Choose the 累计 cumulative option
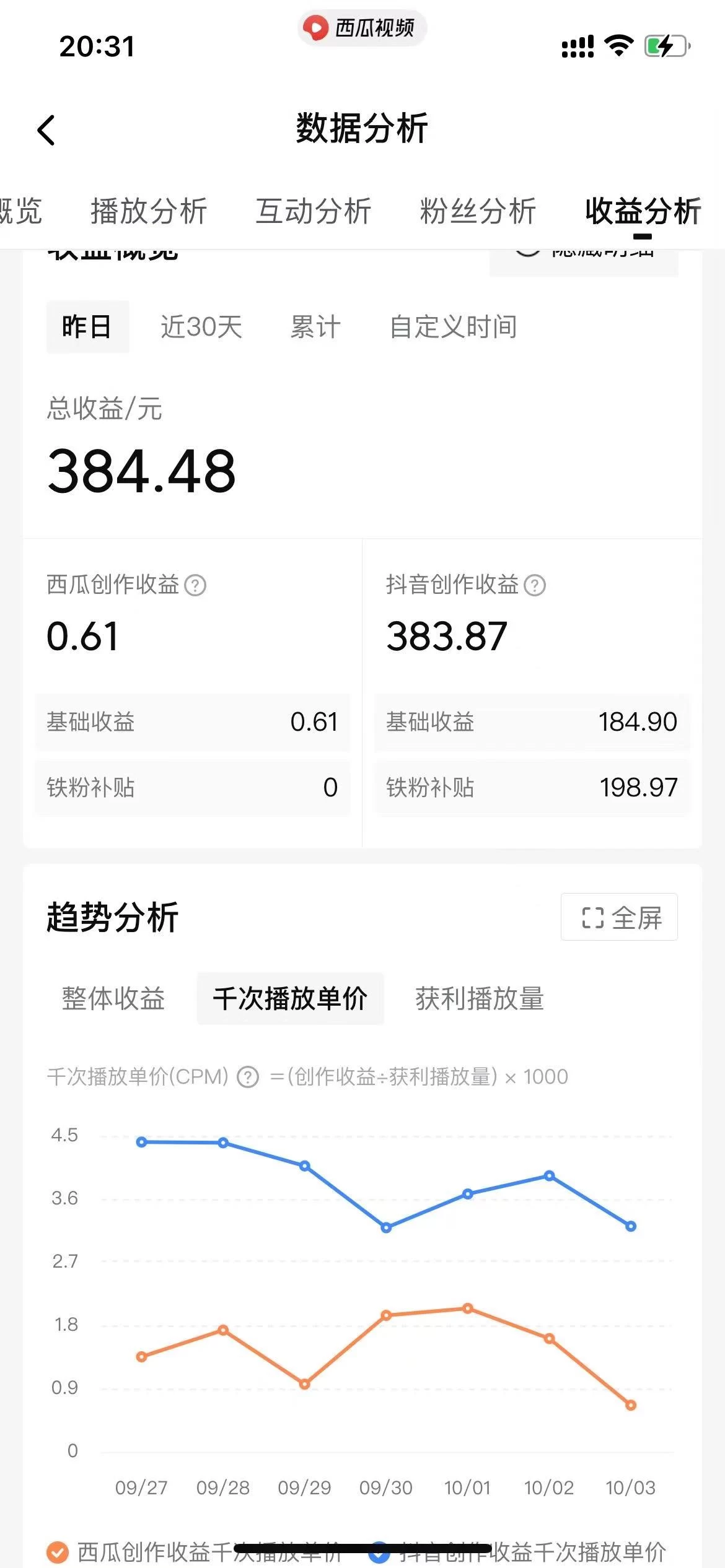This screenshot has height=1568, width=725. (x=314, y=327)
